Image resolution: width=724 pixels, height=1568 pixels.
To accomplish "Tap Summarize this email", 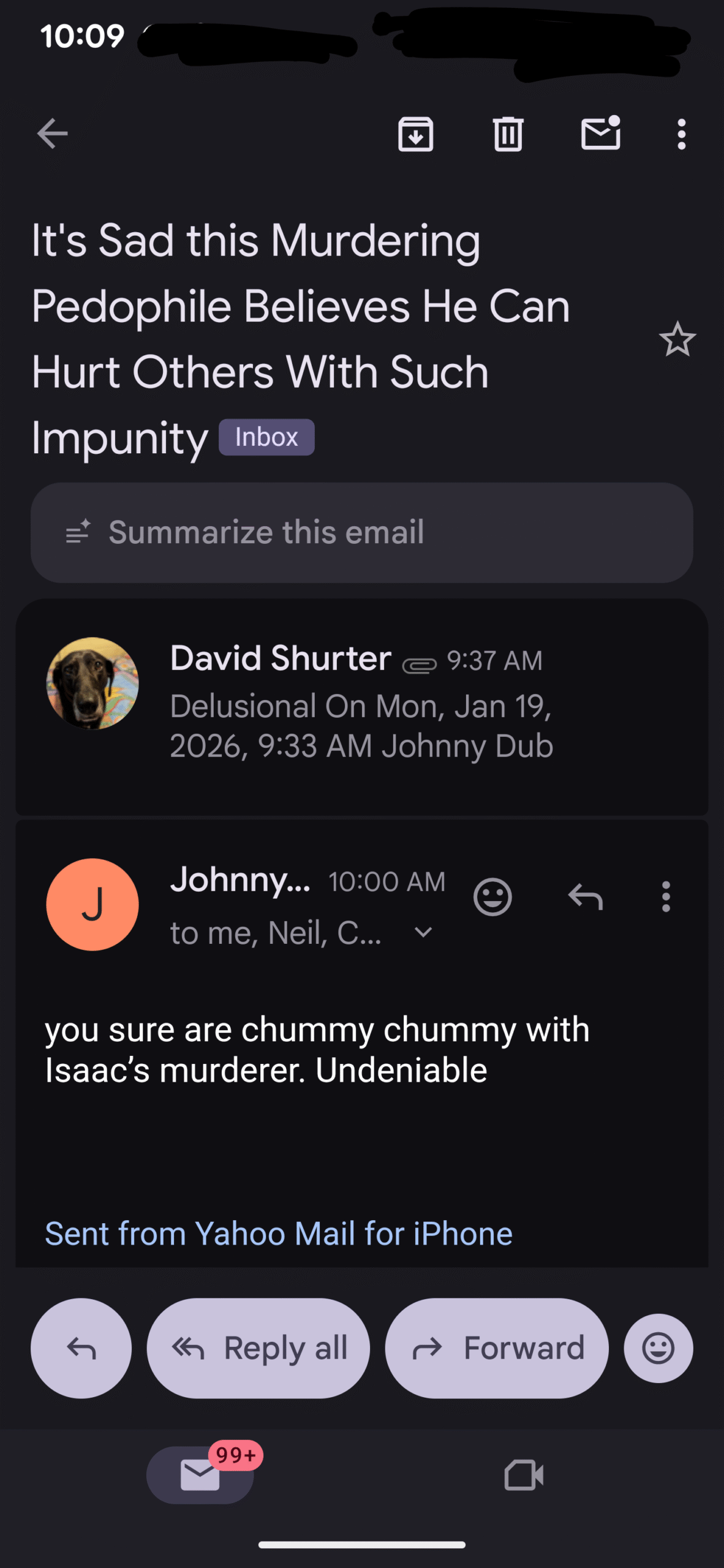I will (361, 532).
